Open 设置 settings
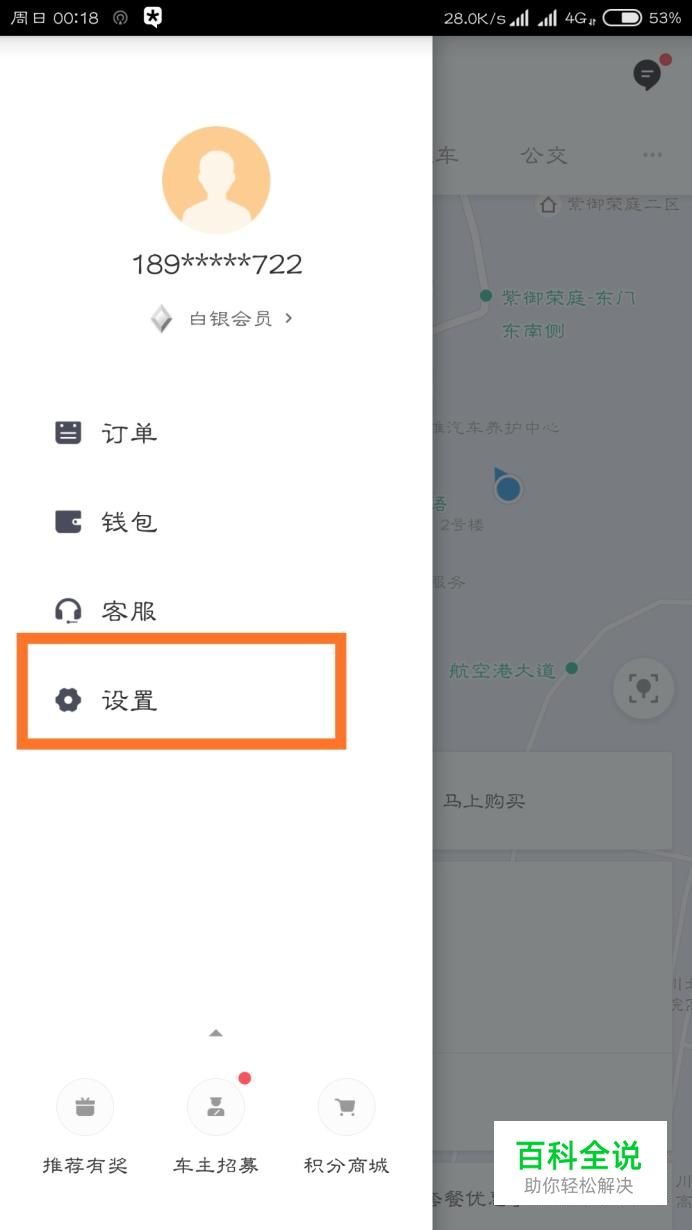This screenshot has width=692, height=1230. (x=181, y=700)
